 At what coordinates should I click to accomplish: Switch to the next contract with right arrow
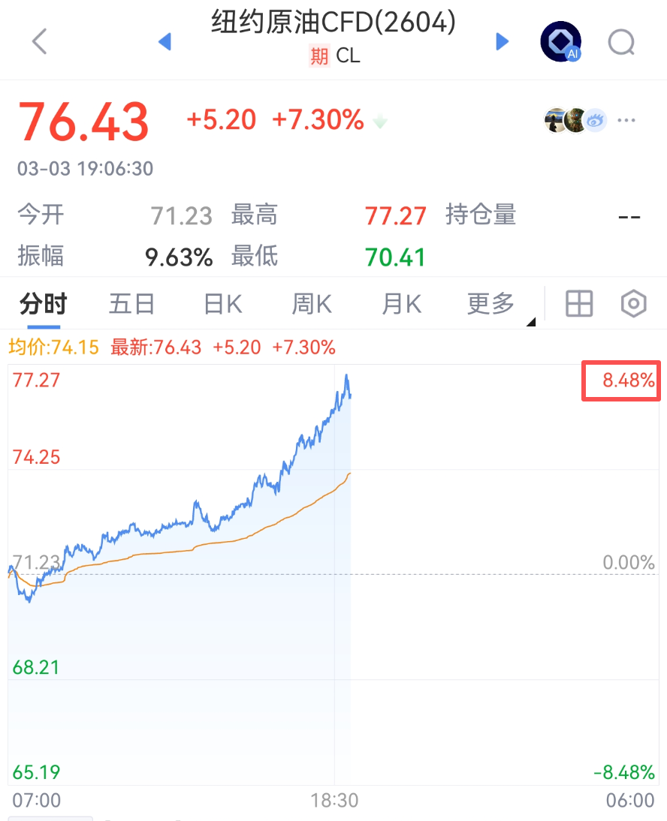point(503,41)
